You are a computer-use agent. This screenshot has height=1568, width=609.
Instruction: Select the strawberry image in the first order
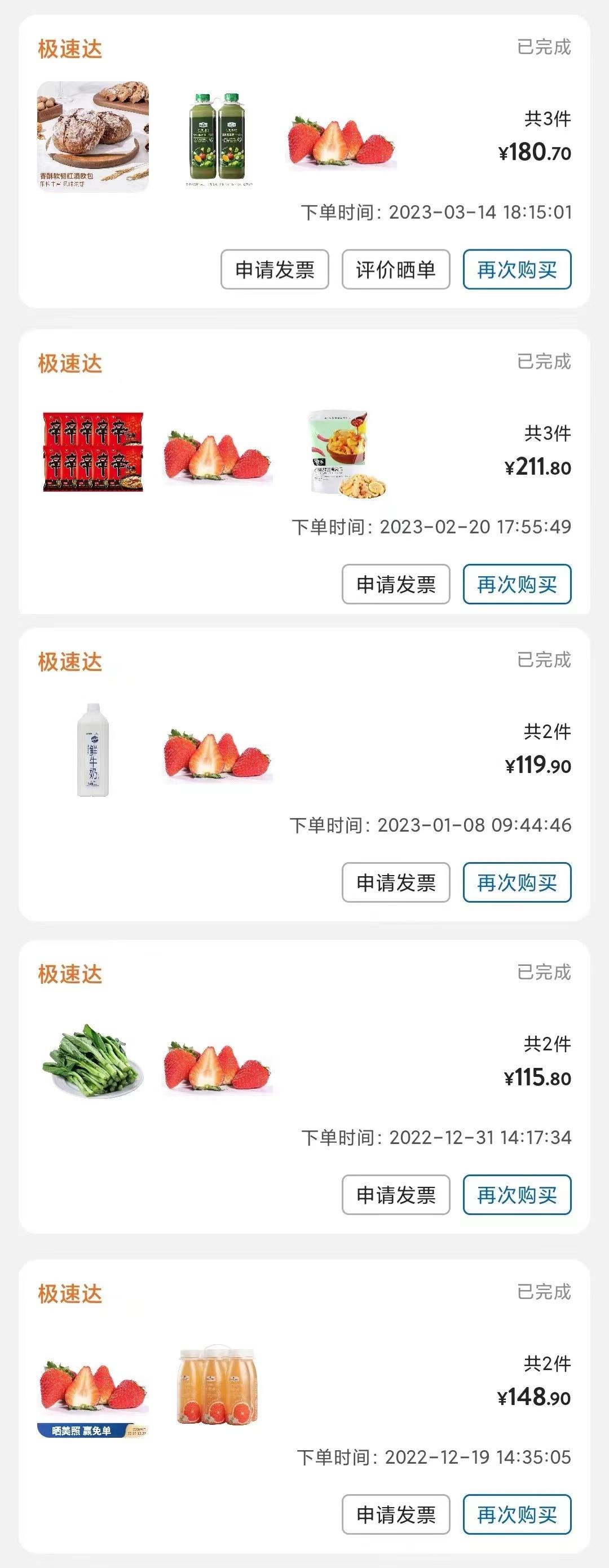tap(341, 141)
